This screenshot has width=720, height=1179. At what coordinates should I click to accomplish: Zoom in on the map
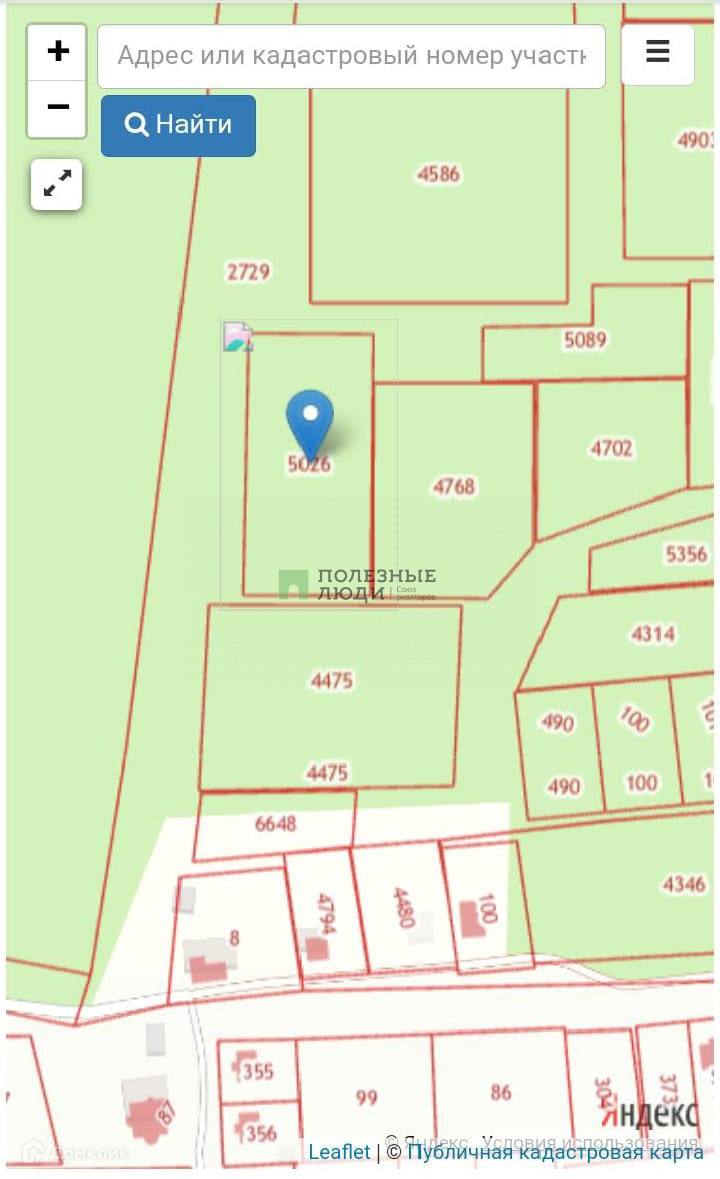[57, 52]
